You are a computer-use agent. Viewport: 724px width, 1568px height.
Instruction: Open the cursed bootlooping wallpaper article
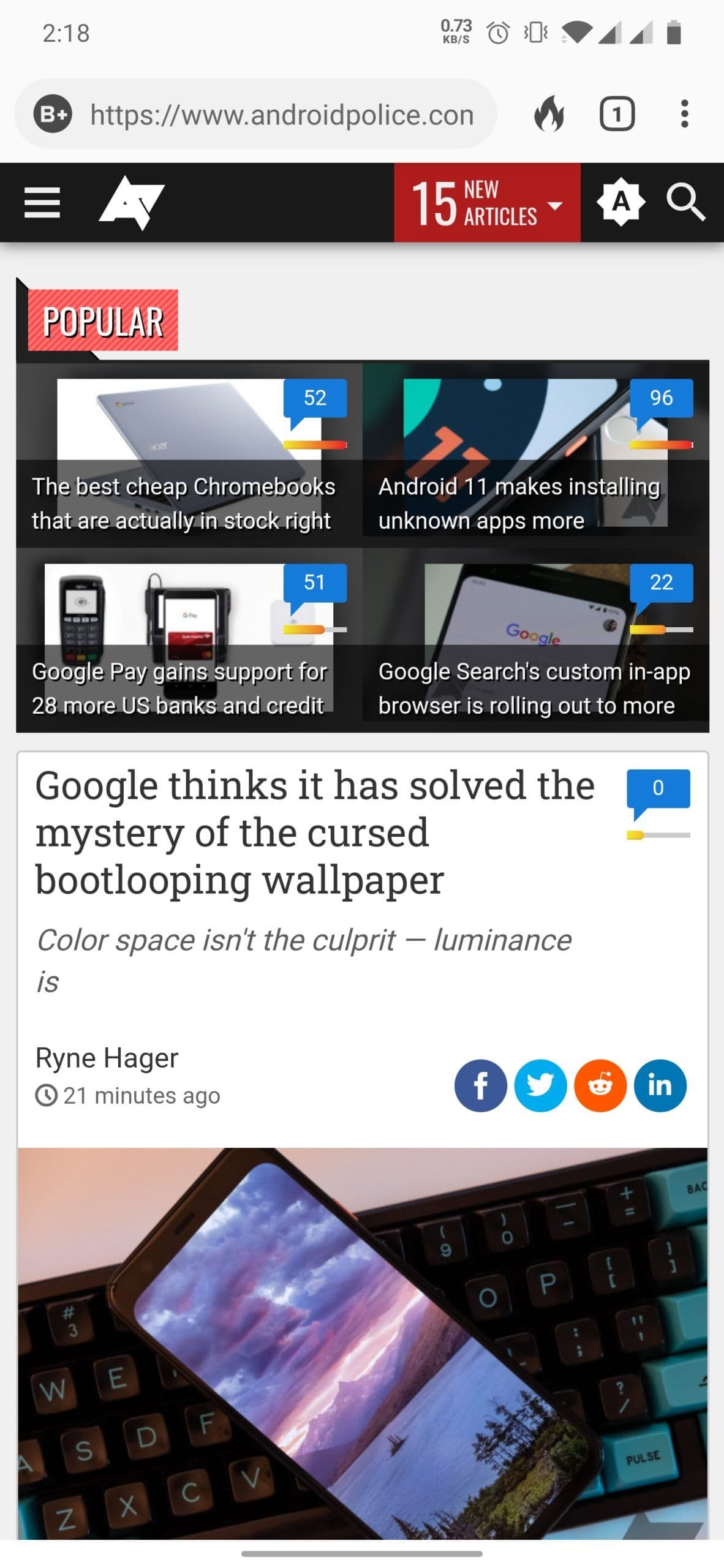(314, 832)
